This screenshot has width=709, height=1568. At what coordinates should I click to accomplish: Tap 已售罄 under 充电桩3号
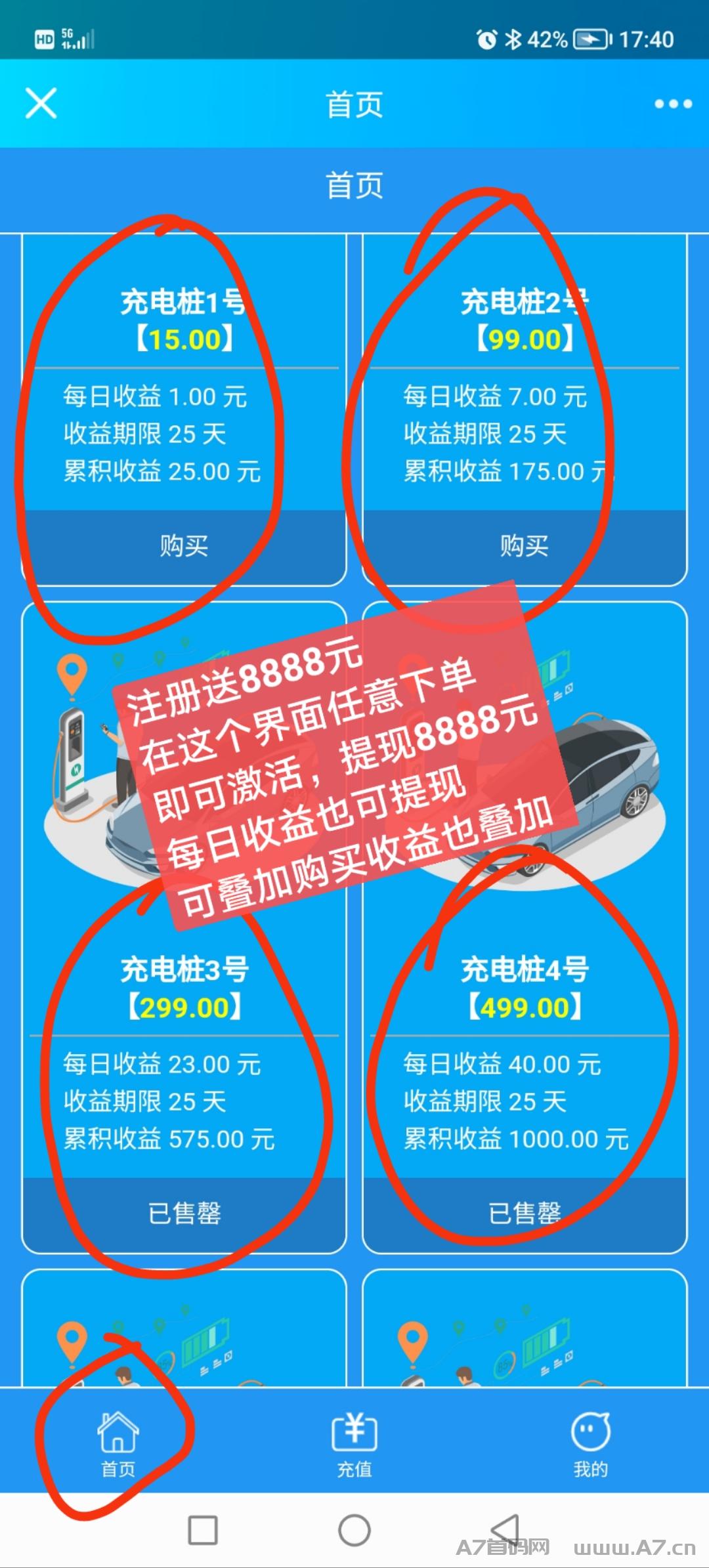point(184,1214)
